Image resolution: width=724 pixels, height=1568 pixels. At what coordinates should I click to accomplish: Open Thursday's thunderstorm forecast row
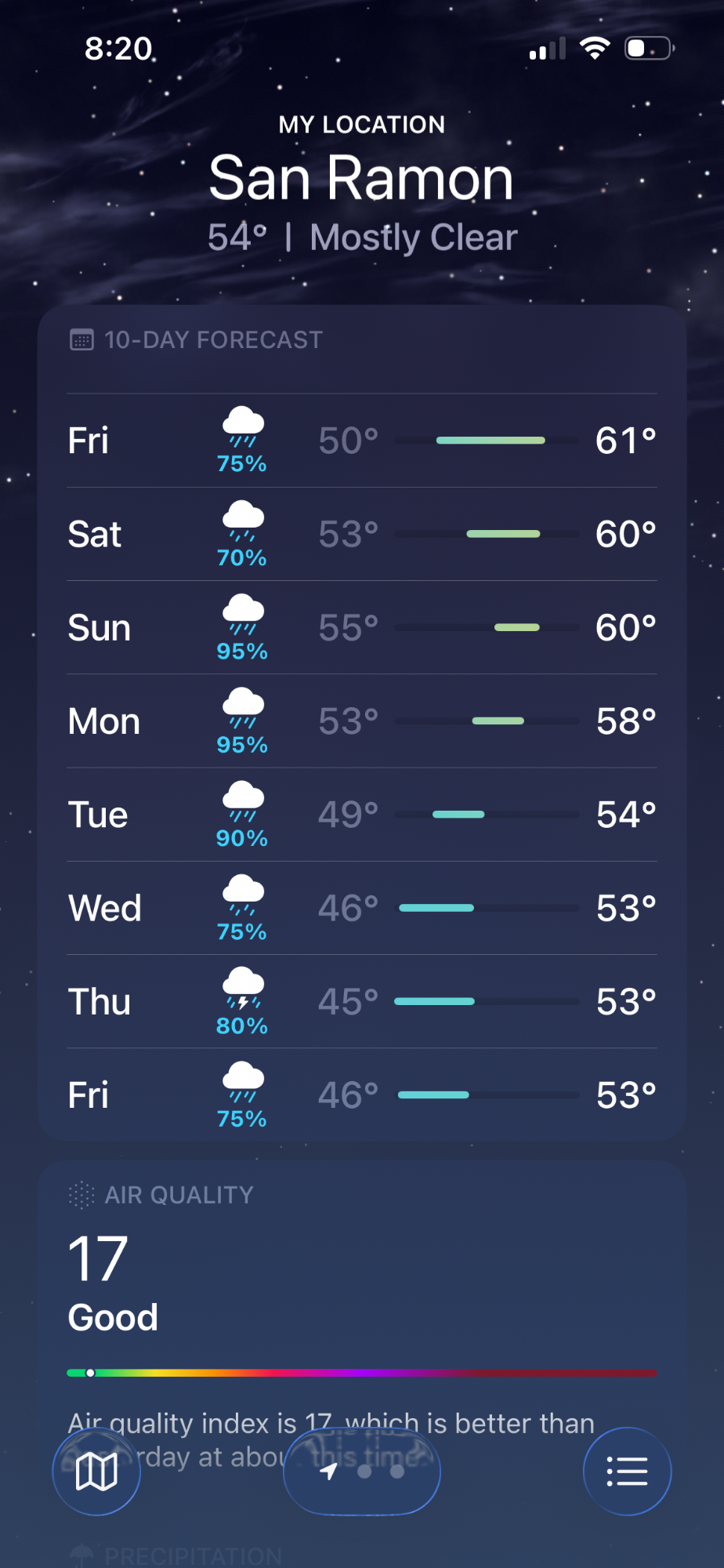click(362, 1001)
